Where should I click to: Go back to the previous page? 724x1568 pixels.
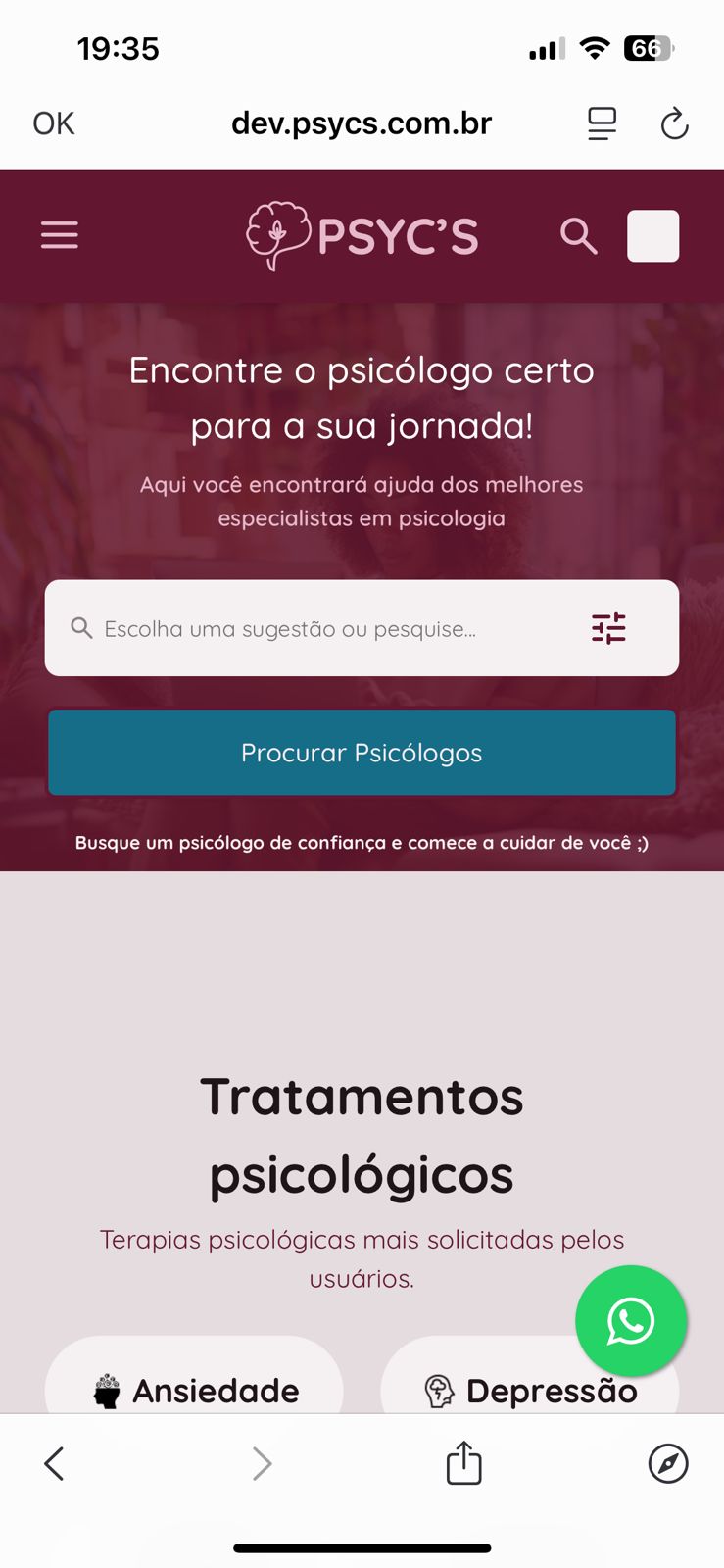point(55,1463)
